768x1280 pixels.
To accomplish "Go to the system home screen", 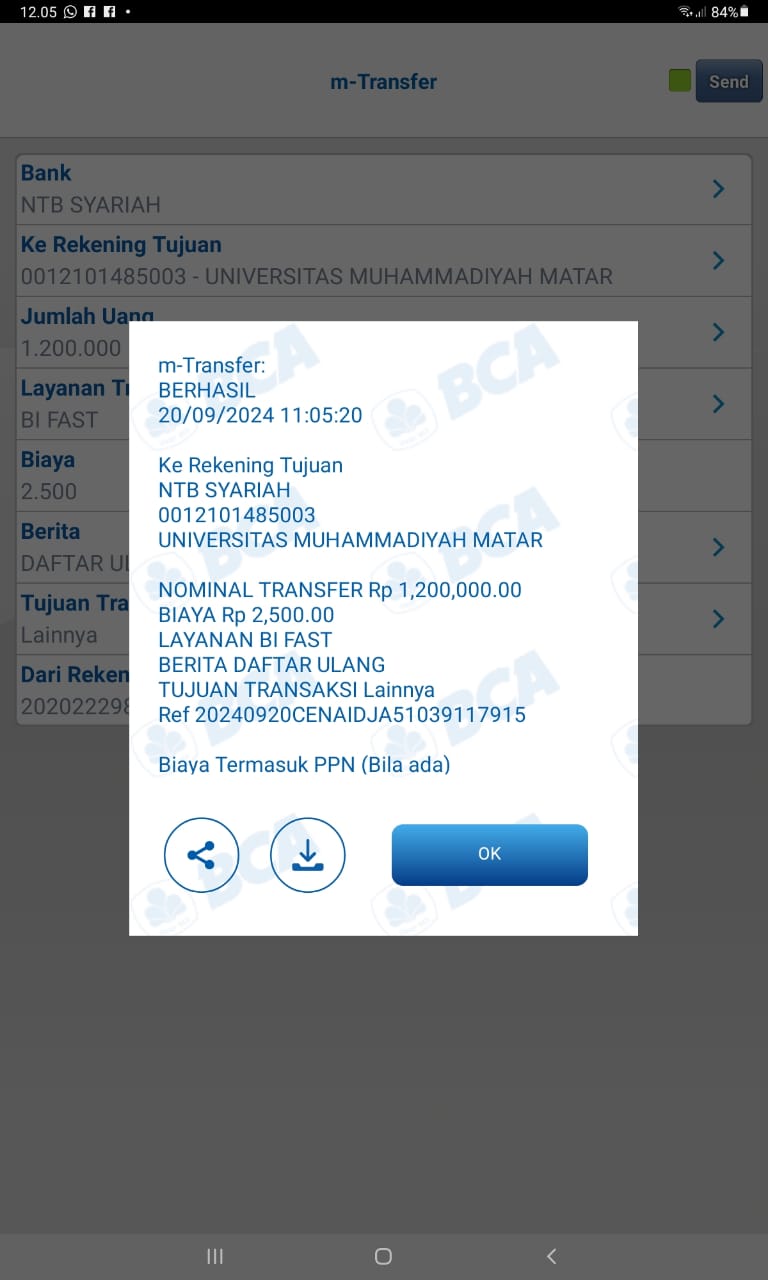I will tap(383, 1256).
